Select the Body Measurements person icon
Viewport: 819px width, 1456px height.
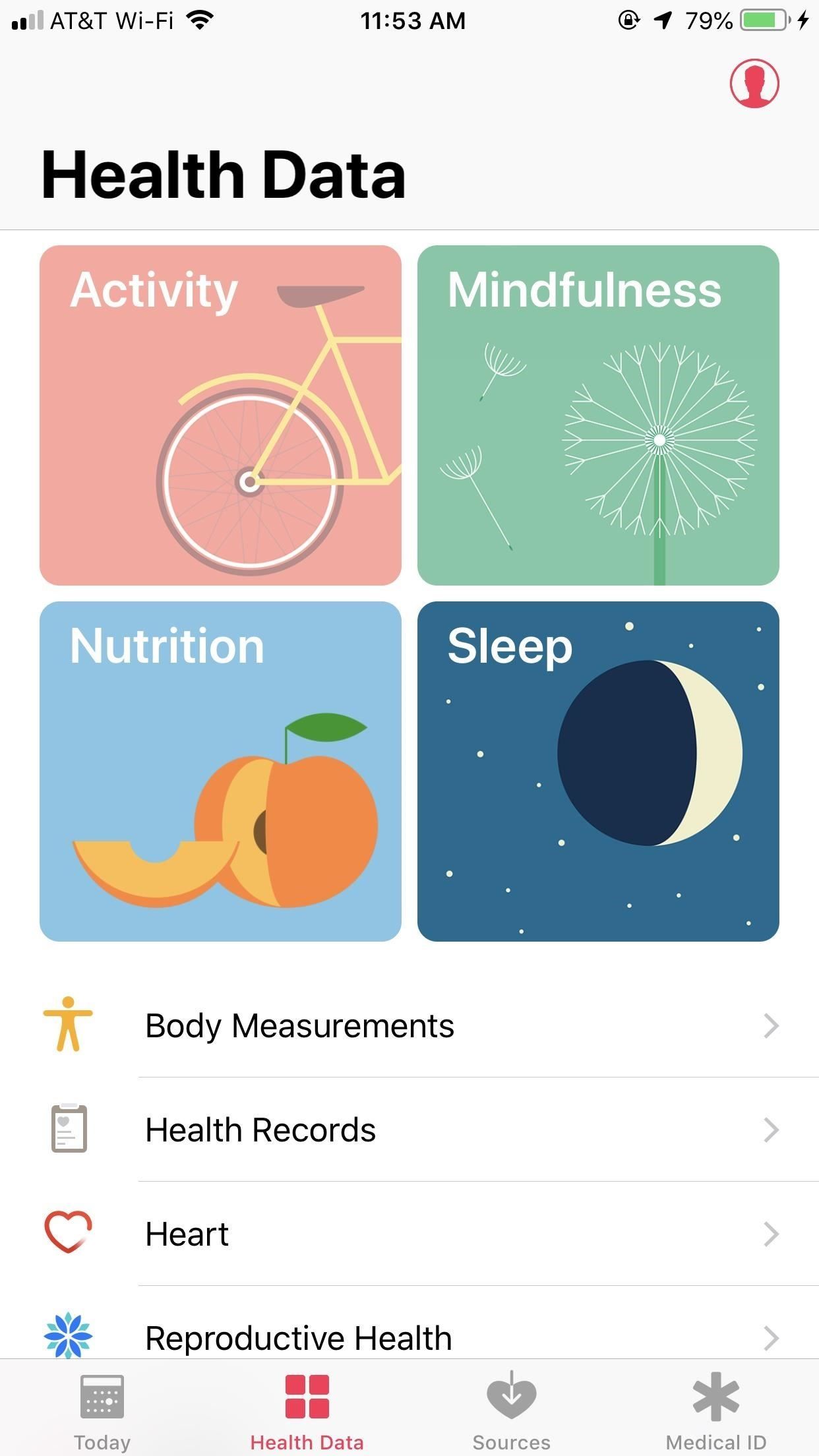point(69,1026)
